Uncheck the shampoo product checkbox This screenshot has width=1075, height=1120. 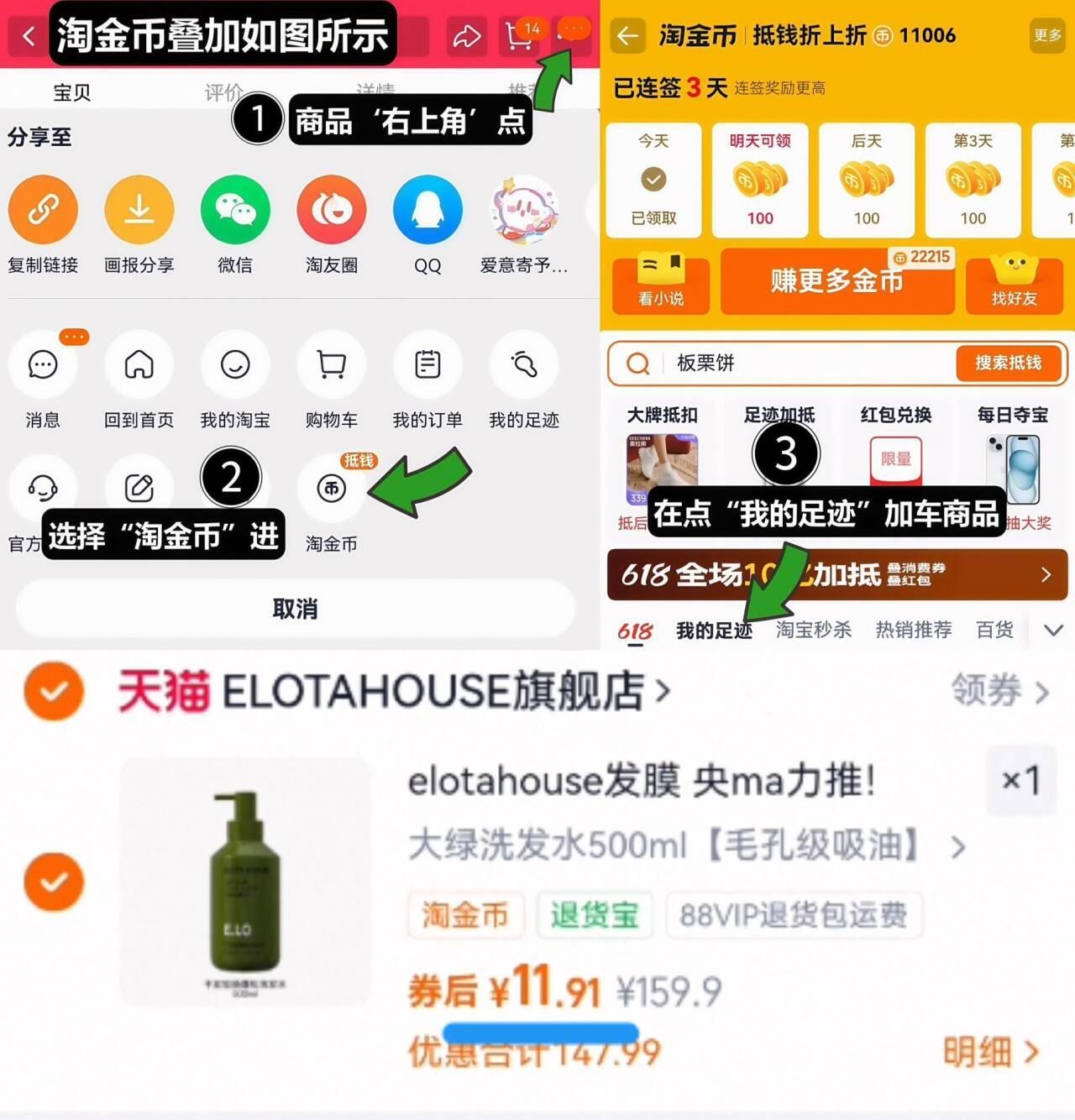tap(54, 882)
